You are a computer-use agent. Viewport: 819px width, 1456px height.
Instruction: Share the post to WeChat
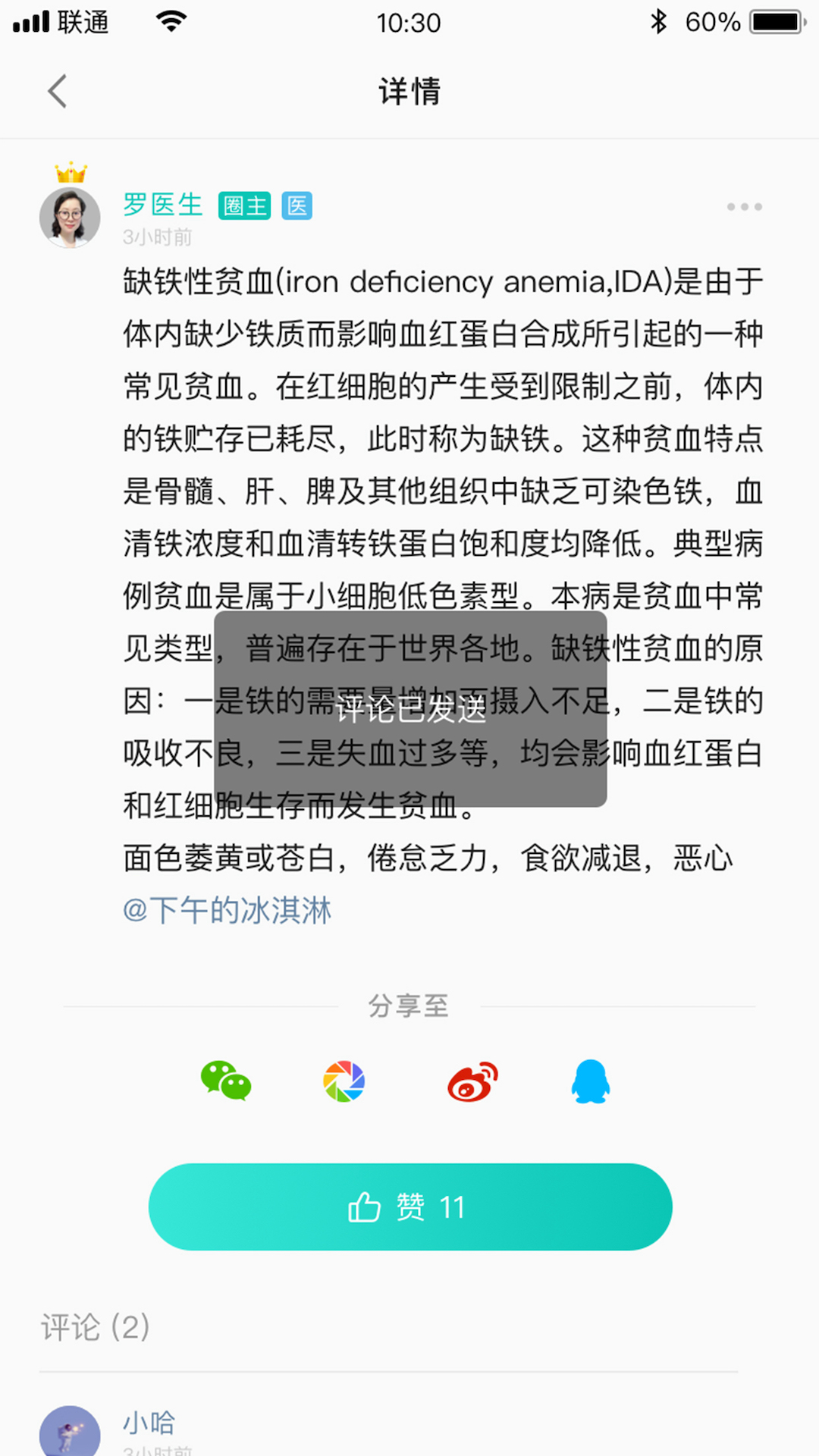pos(225,1081)
